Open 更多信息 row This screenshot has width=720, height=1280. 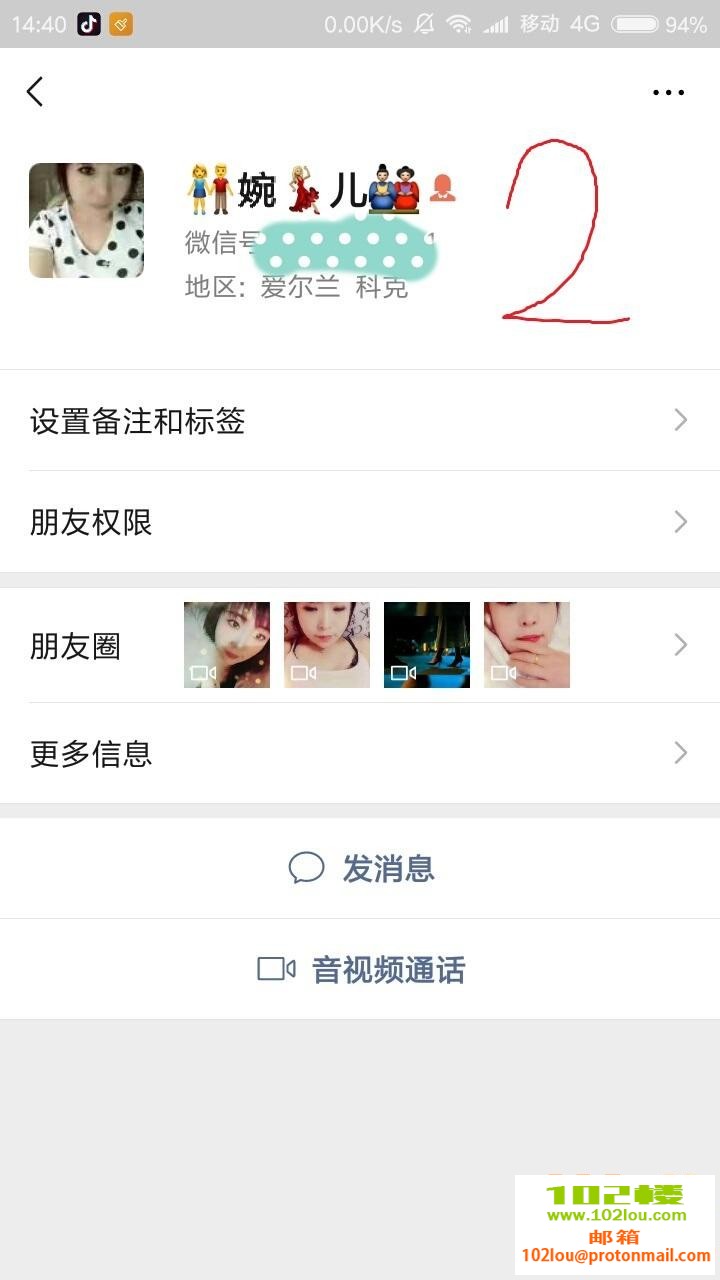tap(360, 753)
